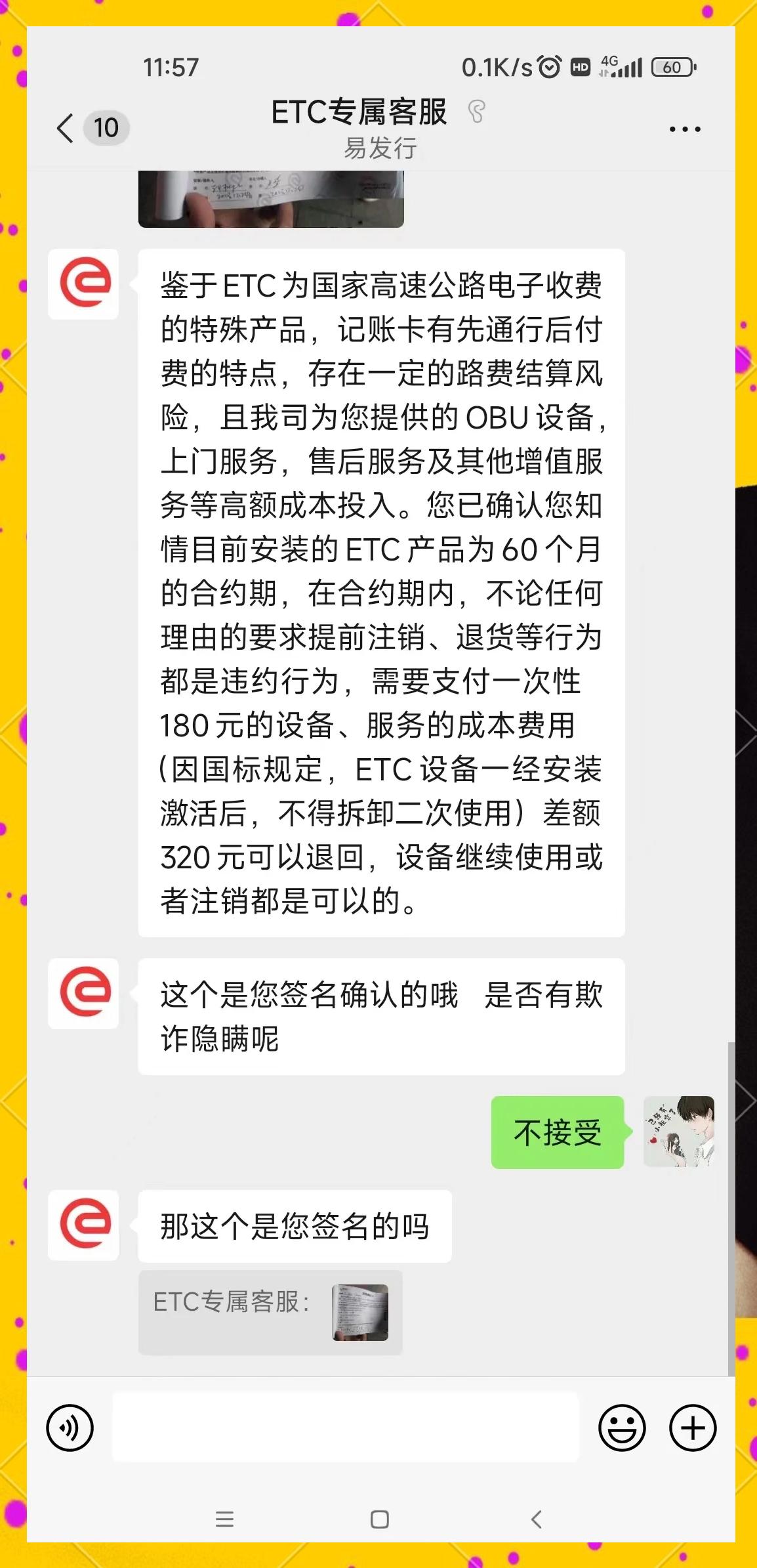
Task: Open the quoted image from ETC专属客服
Action: pyautogui.click(x=360, y=1313)
